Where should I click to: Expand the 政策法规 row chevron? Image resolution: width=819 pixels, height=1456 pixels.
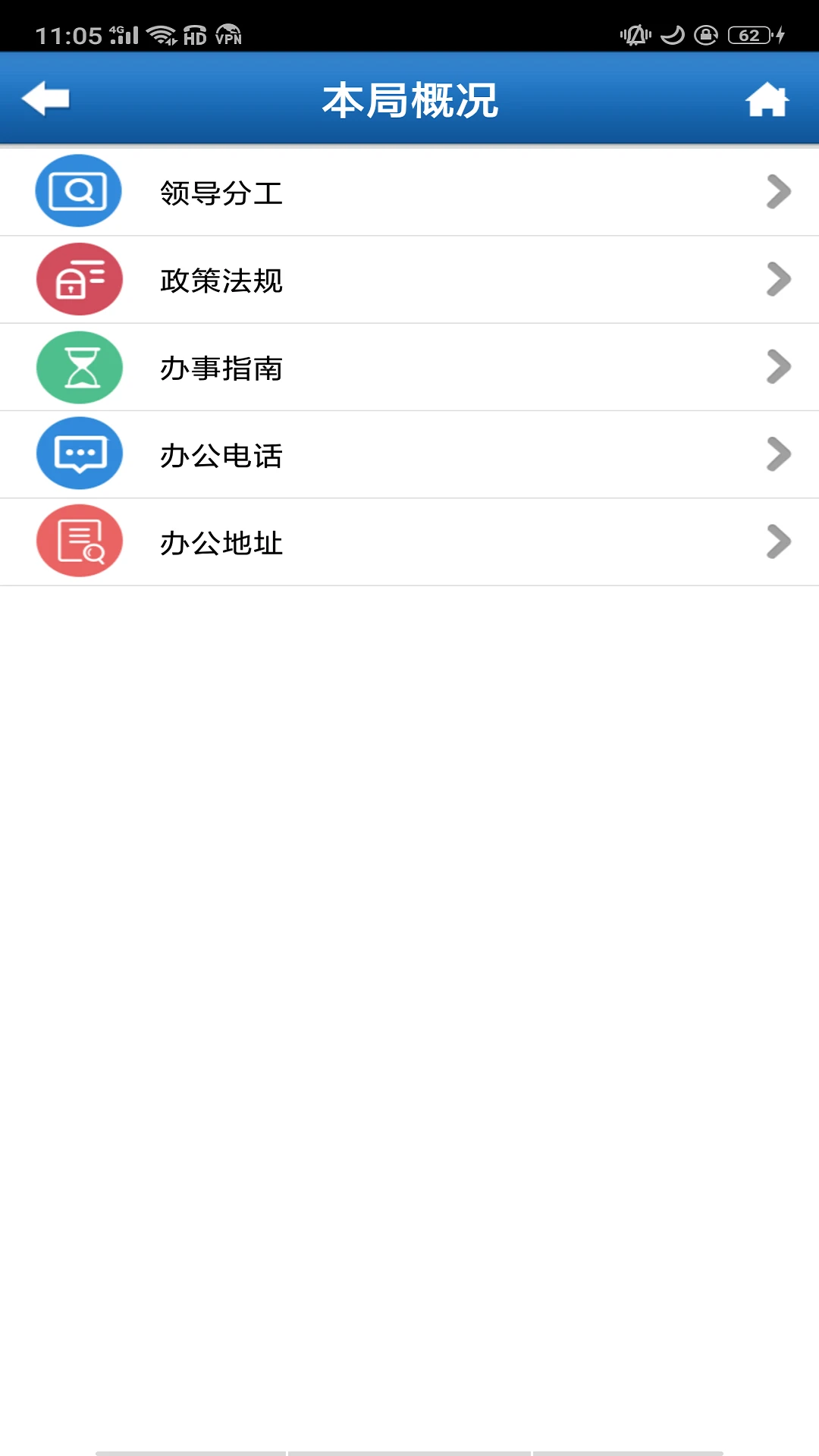pos(778,278)
